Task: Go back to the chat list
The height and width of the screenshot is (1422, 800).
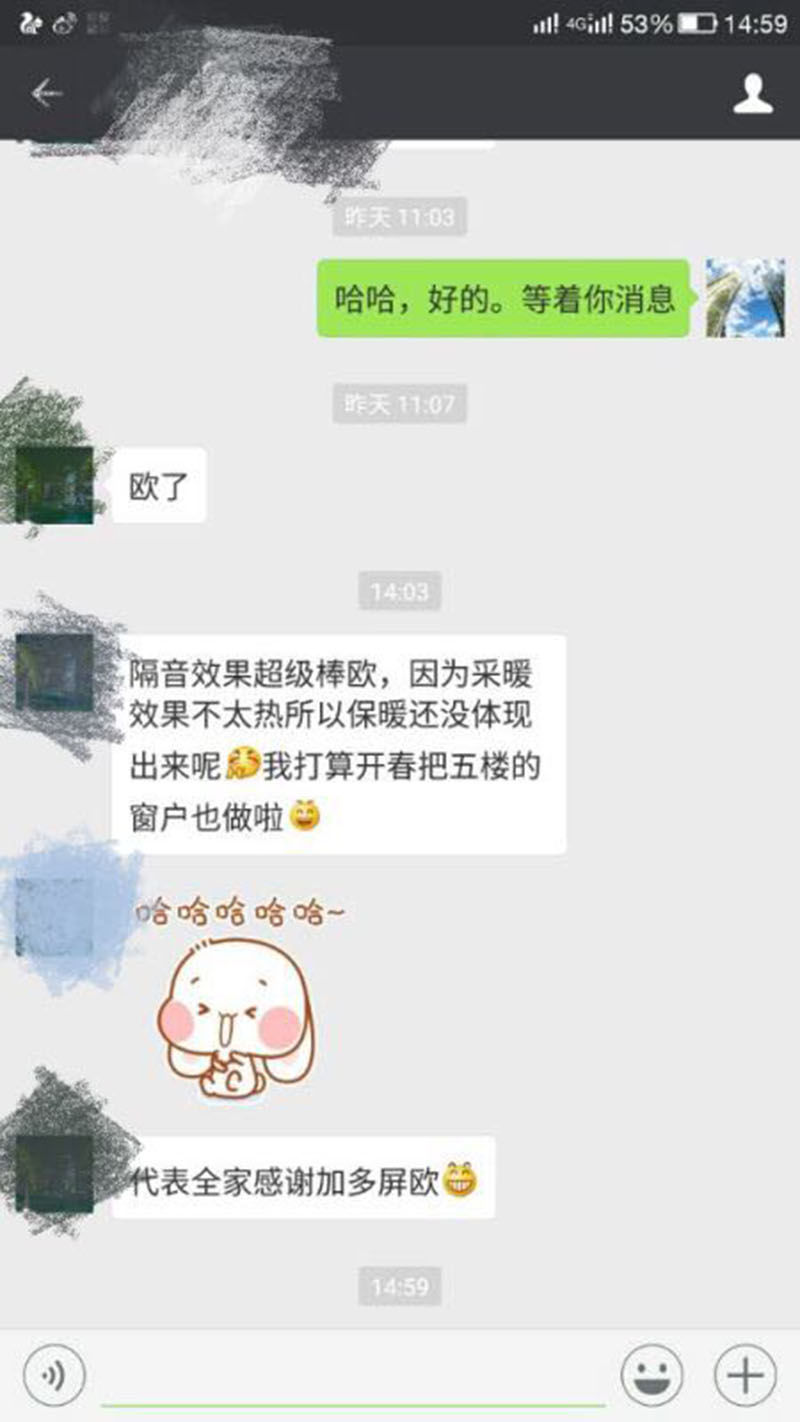Action: (x=46, y=93)
